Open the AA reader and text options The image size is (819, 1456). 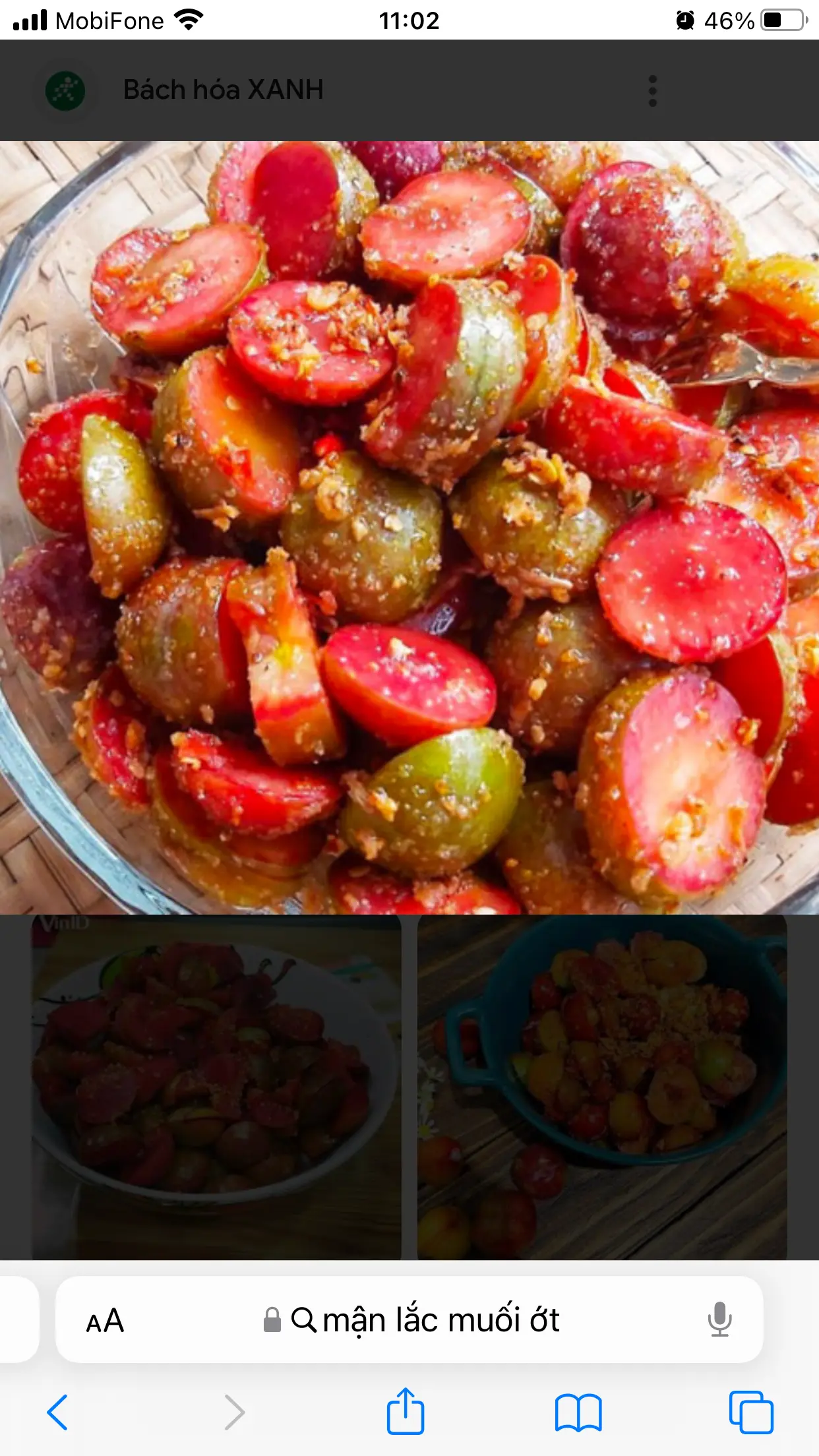pyautogui.click(x=106, y=1321)
